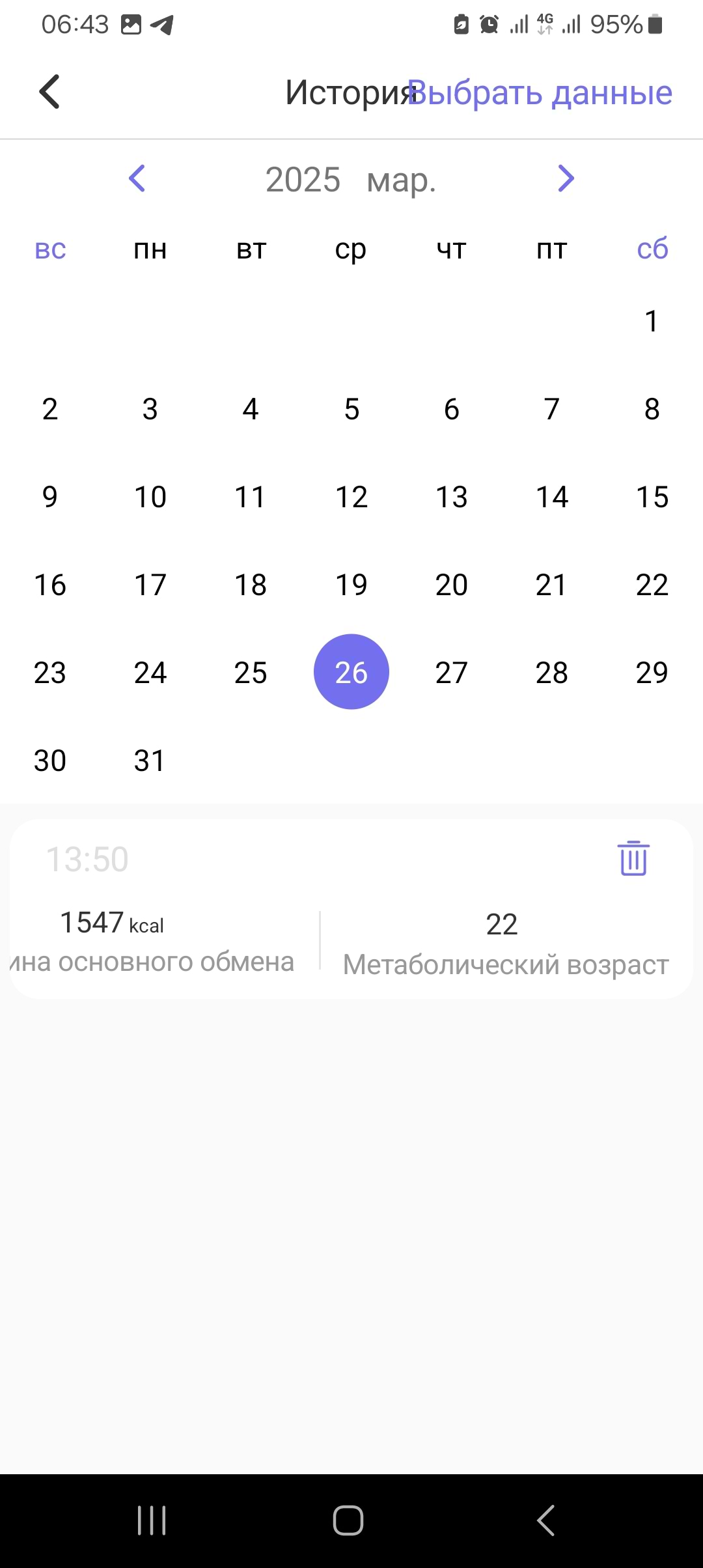
Task: Choose March 14 in the calendar
Action: [551, 497]
